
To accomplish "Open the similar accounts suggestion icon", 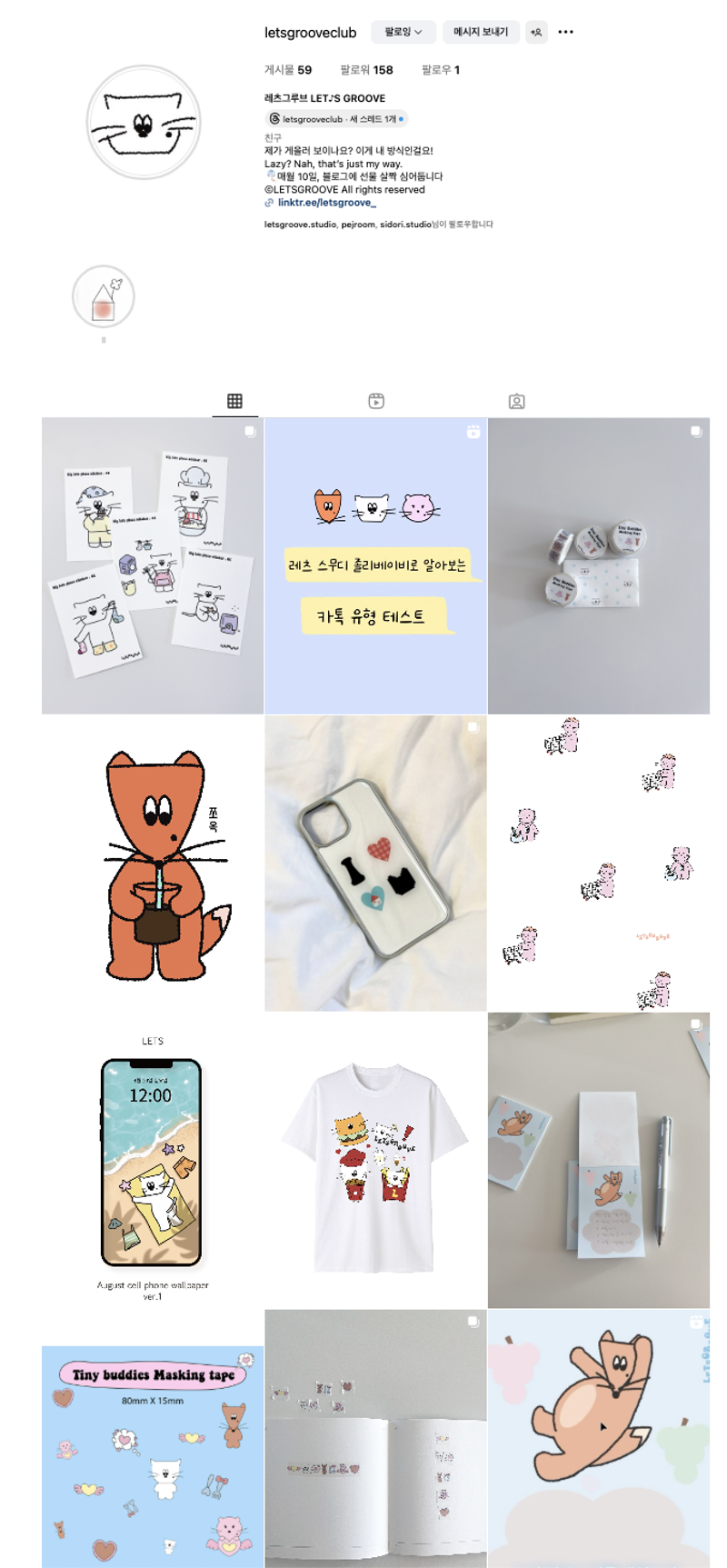I will pyautogui.click(x=536, y=32).
